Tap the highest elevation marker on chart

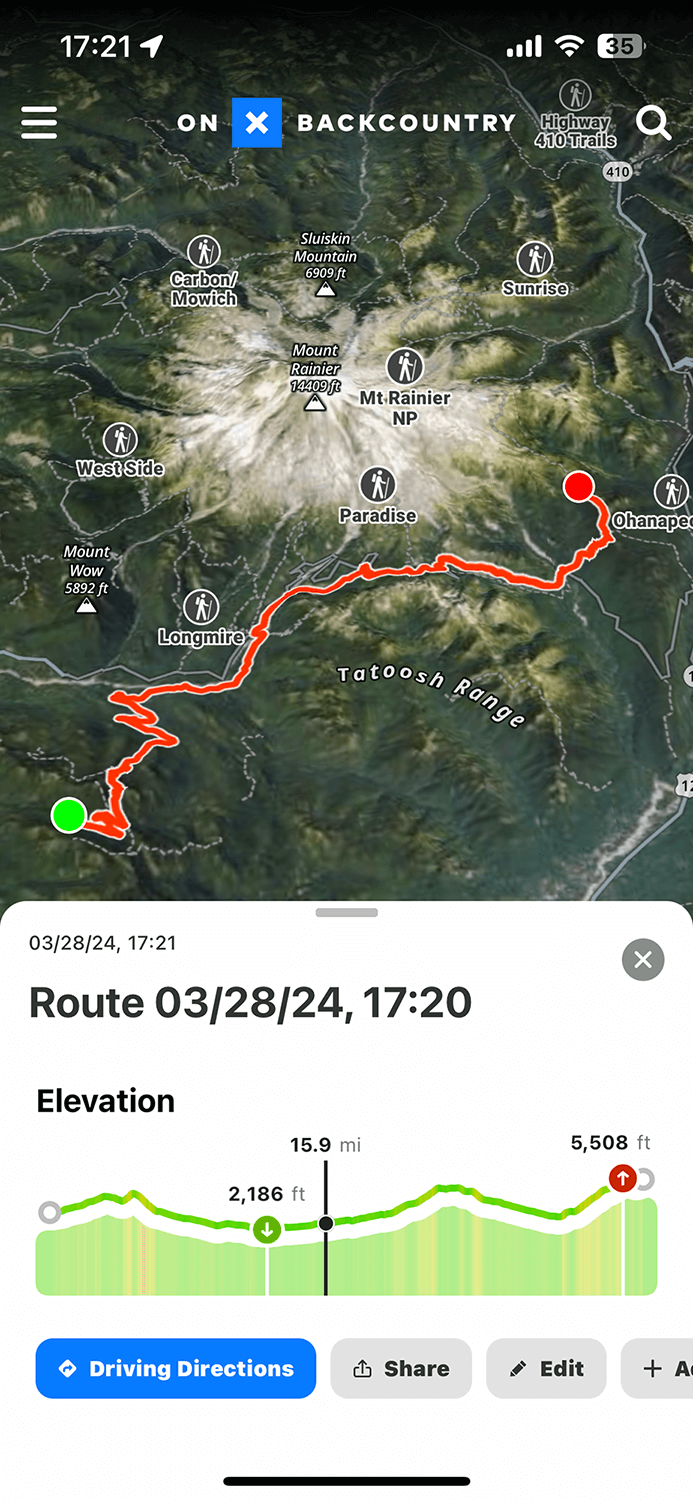click(622, 1178)
